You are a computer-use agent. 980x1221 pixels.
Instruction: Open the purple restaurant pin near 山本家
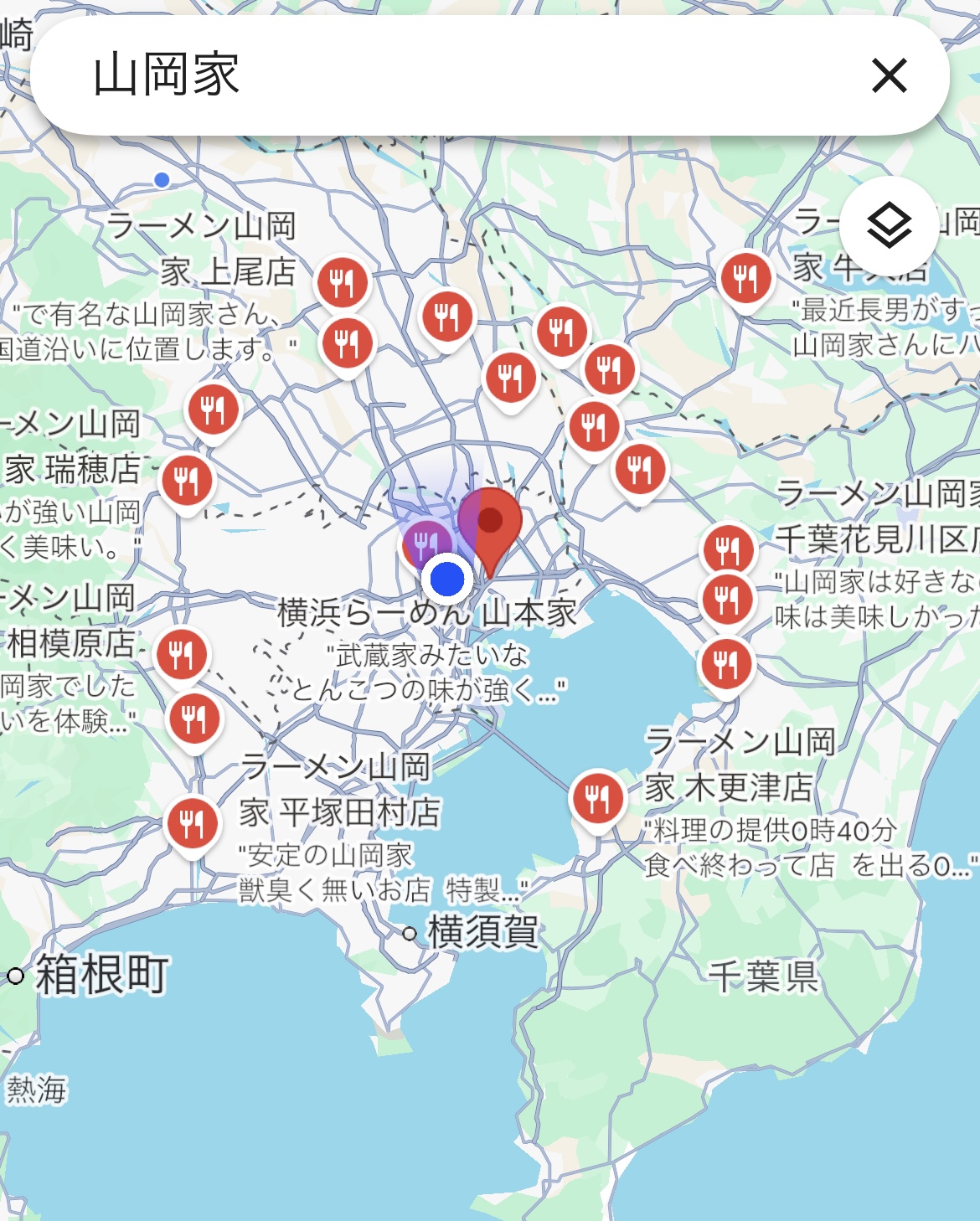(426, 544)
